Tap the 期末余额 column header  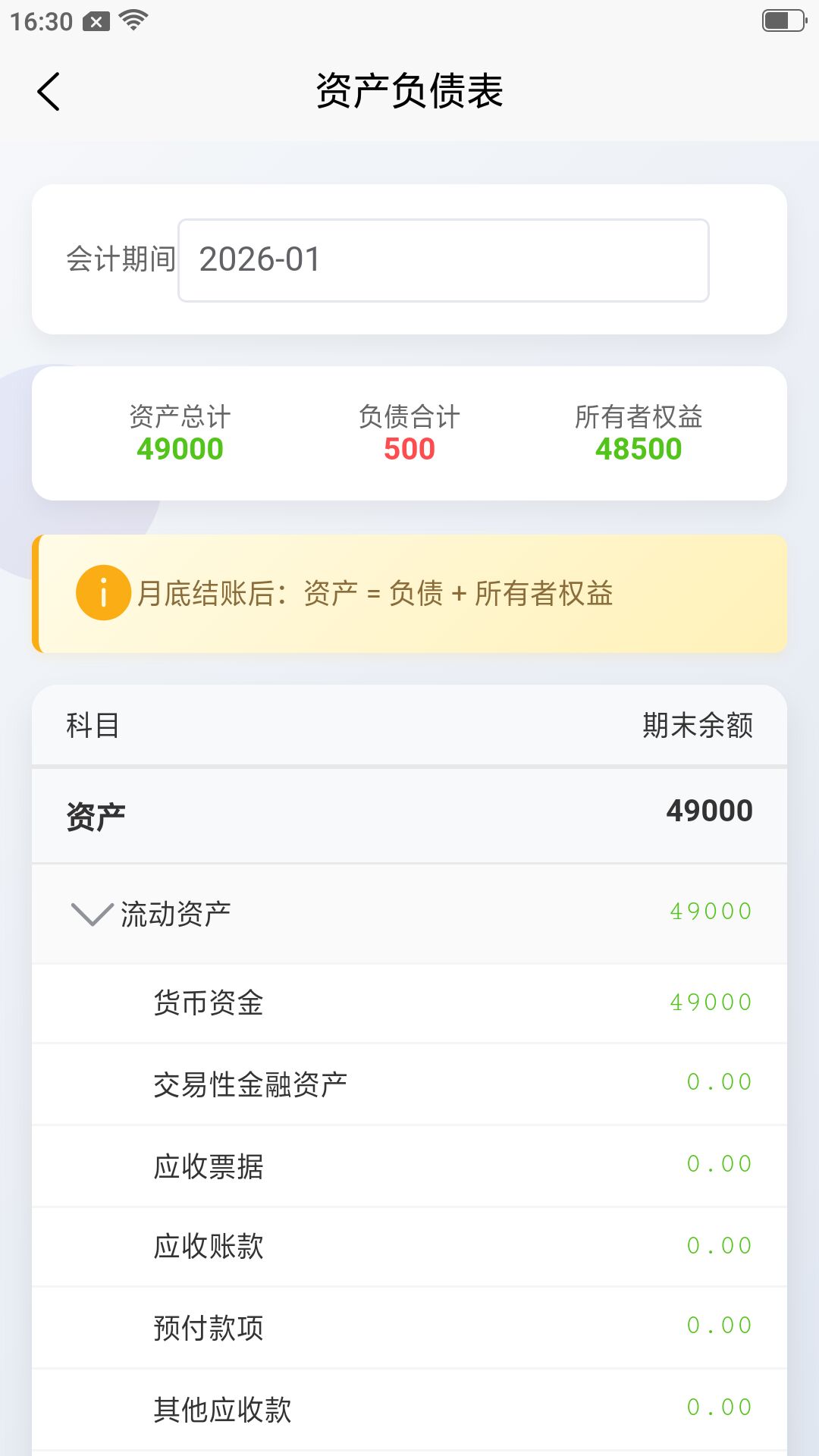[x=698, y=725]
